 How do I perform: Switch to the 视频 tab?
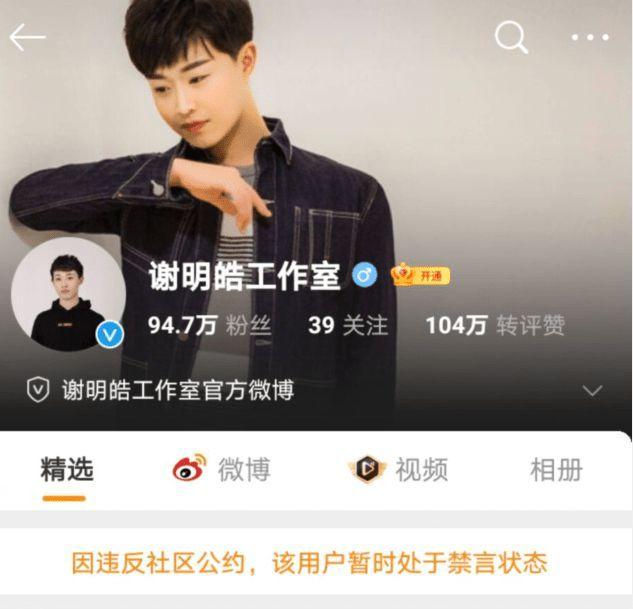coord(398,469)
